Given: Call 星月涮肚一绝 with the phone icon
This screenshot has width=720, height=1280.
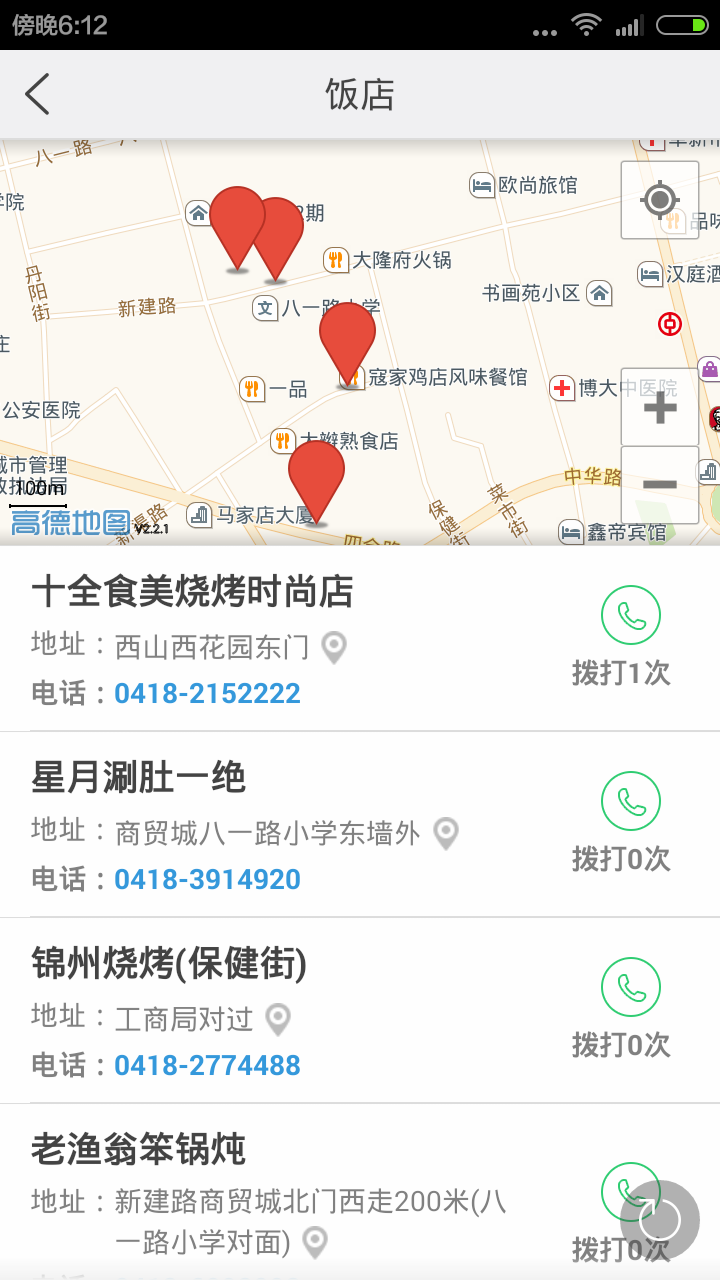Looking at the screenshot, I should pyautogui.click(x=630, y=801).
